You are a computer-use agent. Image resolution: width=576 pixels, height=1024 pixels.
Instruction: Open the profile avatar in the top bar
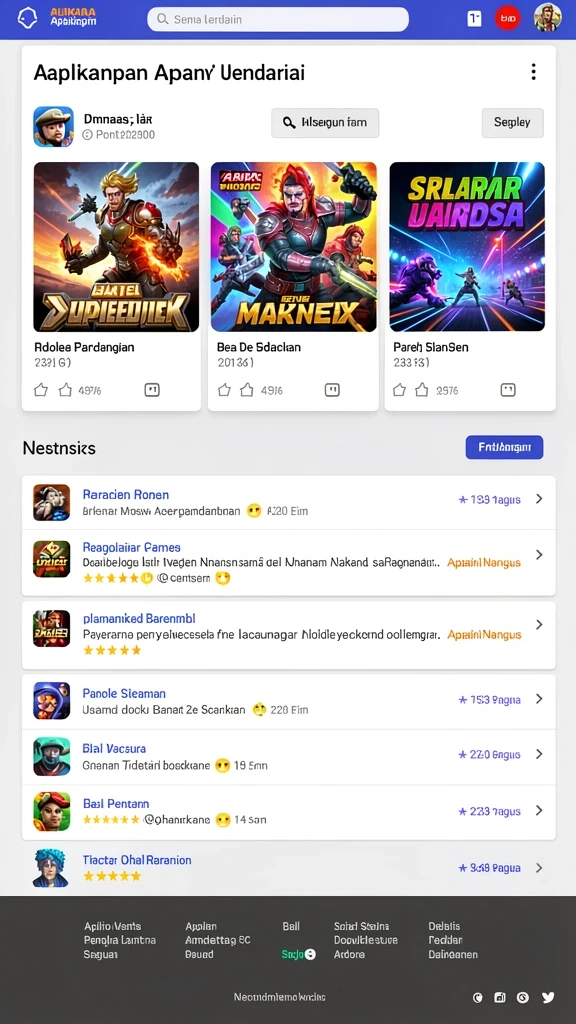pos(547,18)
